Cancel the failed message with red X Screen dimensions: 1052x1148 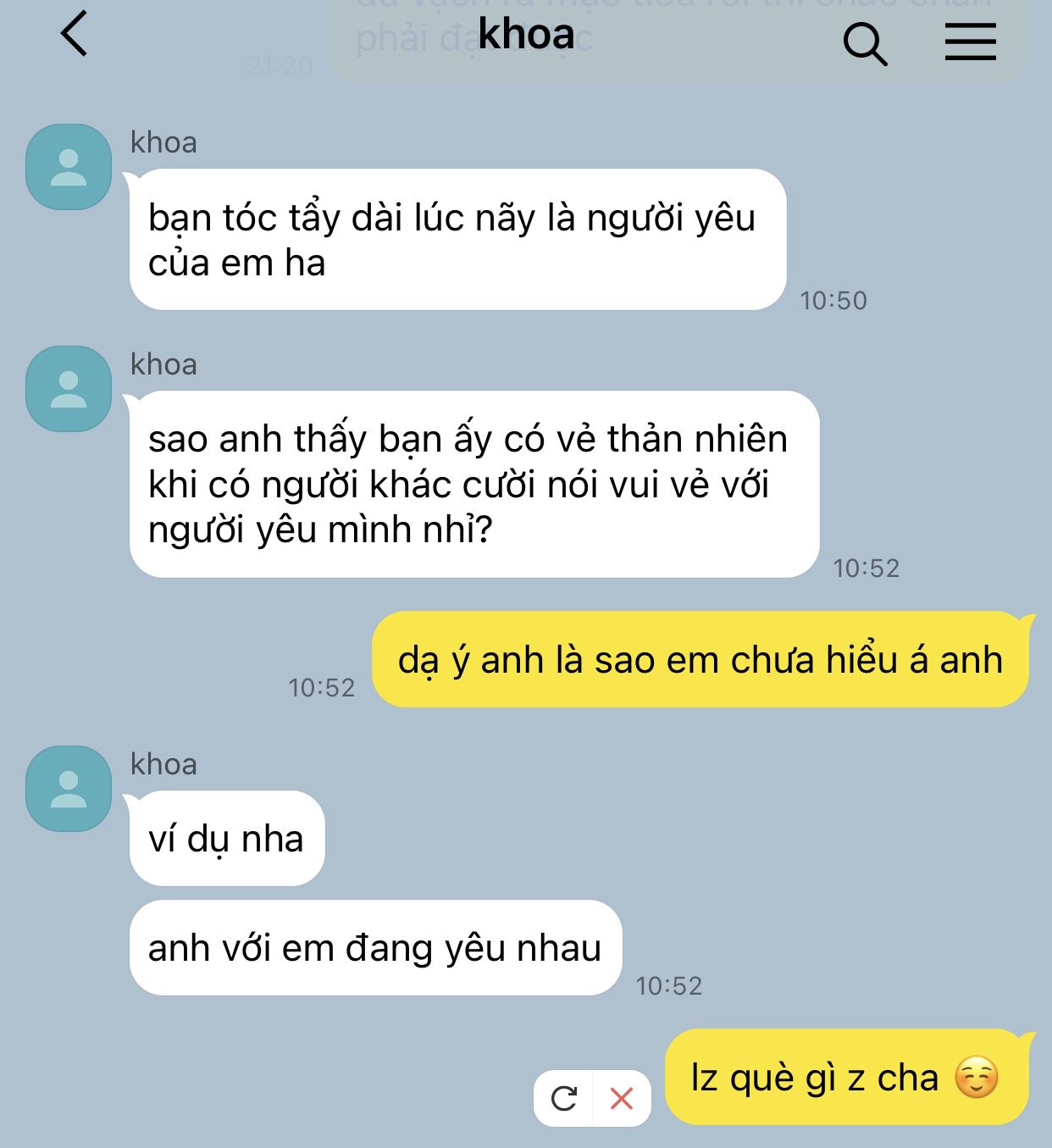622,1099
